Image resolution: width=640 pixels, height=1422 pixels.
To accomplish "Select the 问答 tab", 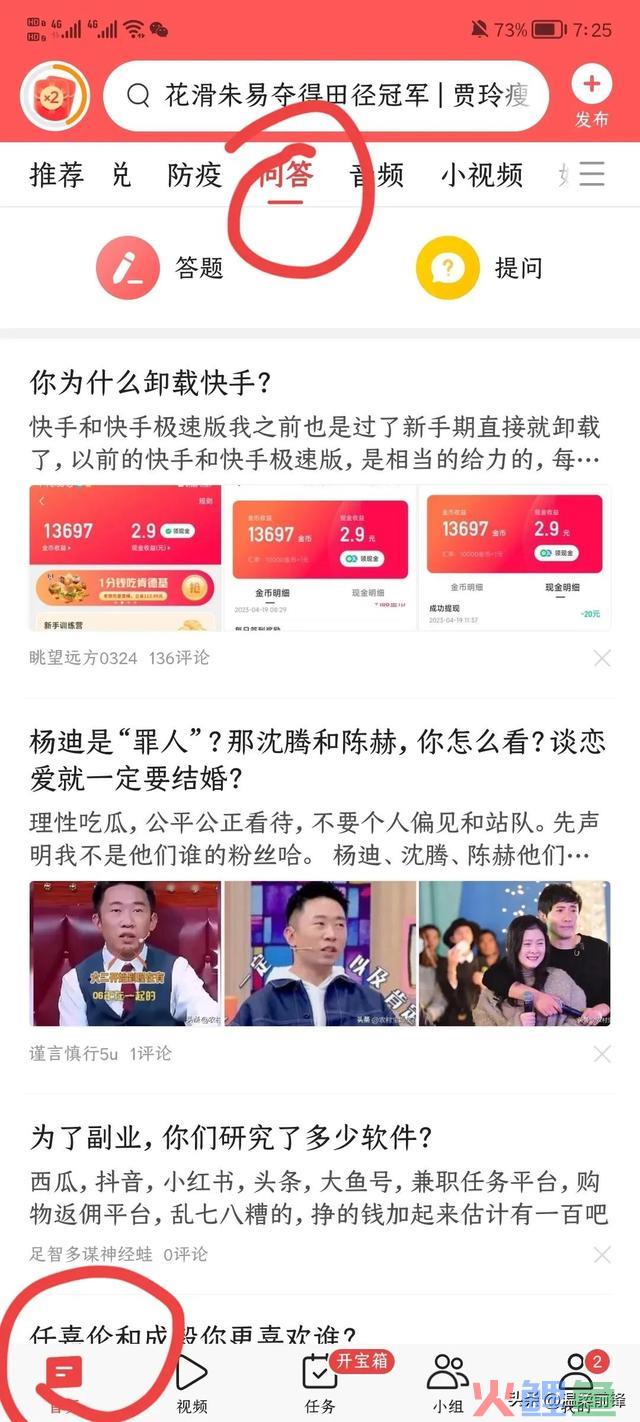I will coord(285,175).
